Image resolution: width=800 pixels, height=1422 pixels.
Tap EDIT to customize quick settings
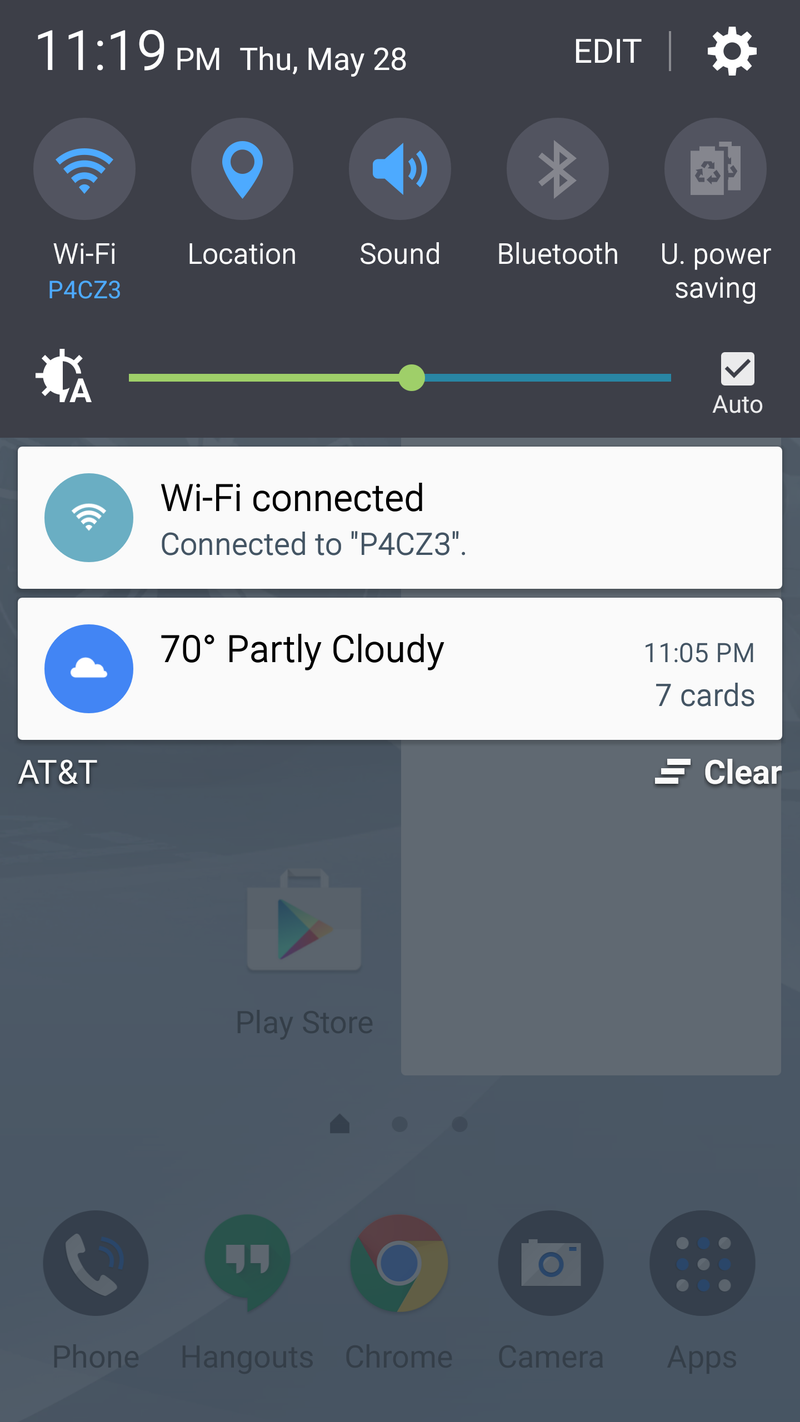tap(607, 52)
